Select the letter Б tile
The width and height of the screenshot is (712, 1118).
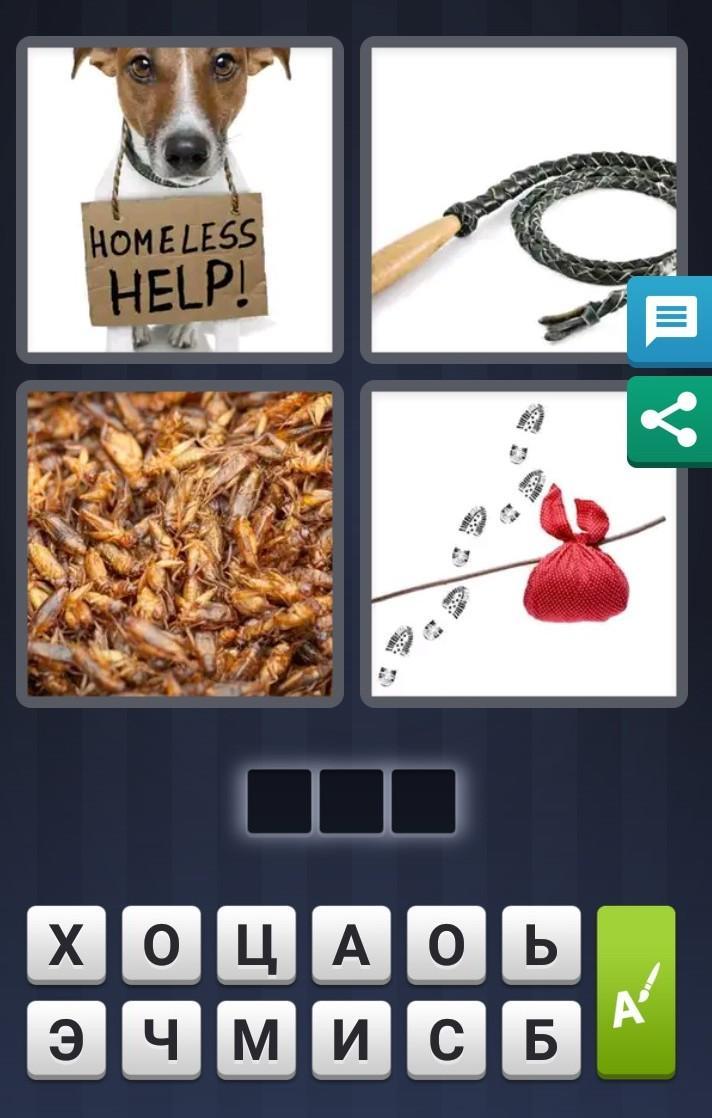tap(541, 1040)
